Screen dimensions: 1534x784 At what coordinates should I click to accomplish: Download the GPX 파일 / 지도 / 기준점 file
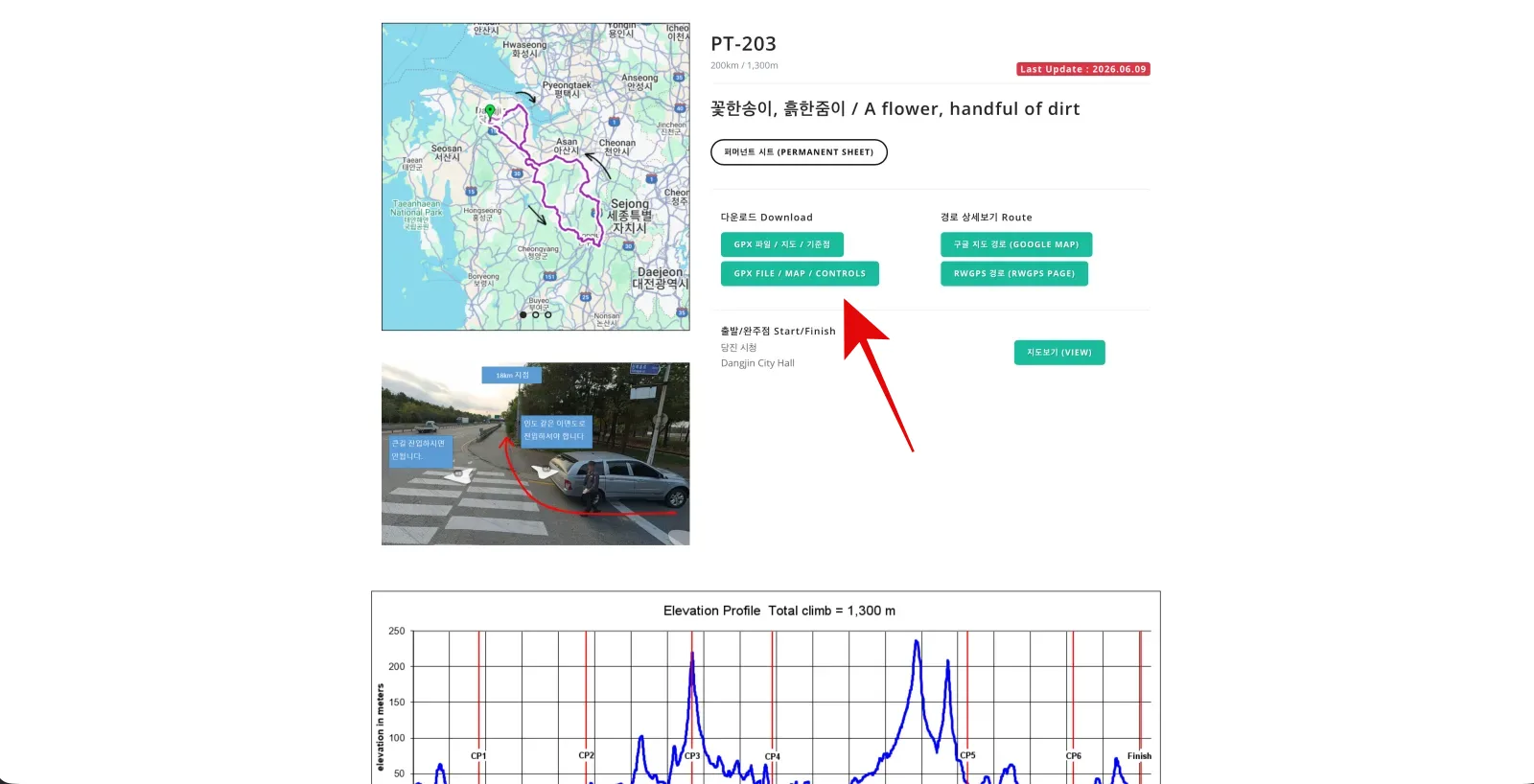[782, 244]
